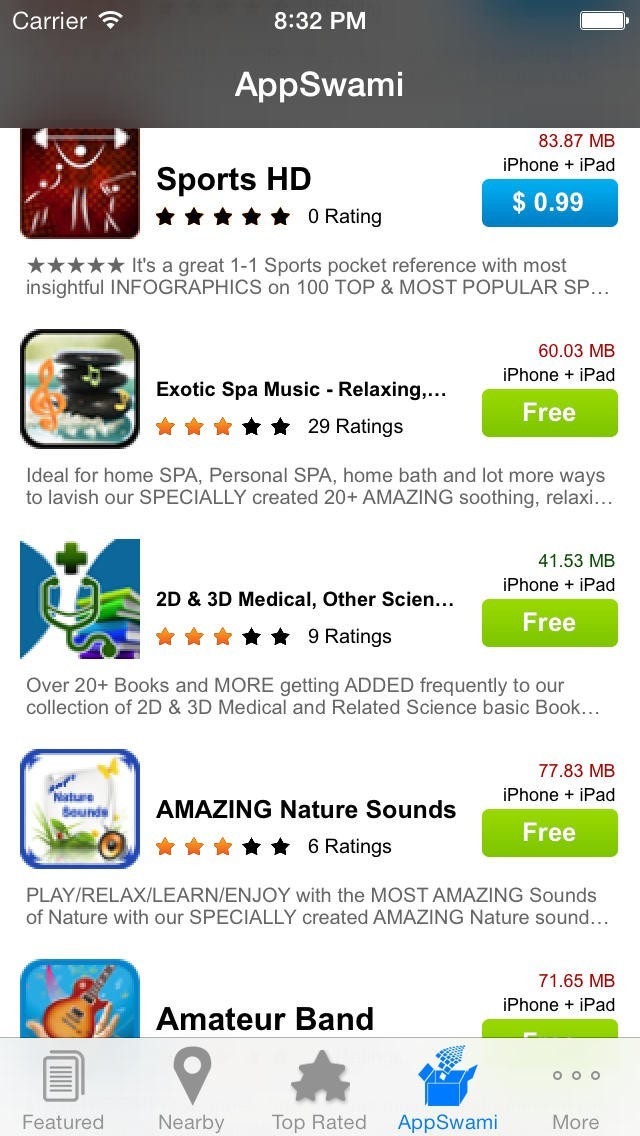Tap Free for 2D & 3D Medical
The width and height of the screenshot is (640, 1136).
tap(549, 623)
